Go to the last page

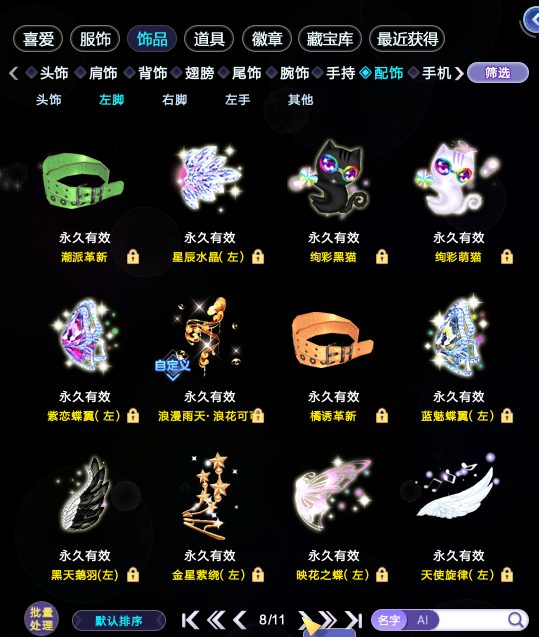click(x=353, y=620)
